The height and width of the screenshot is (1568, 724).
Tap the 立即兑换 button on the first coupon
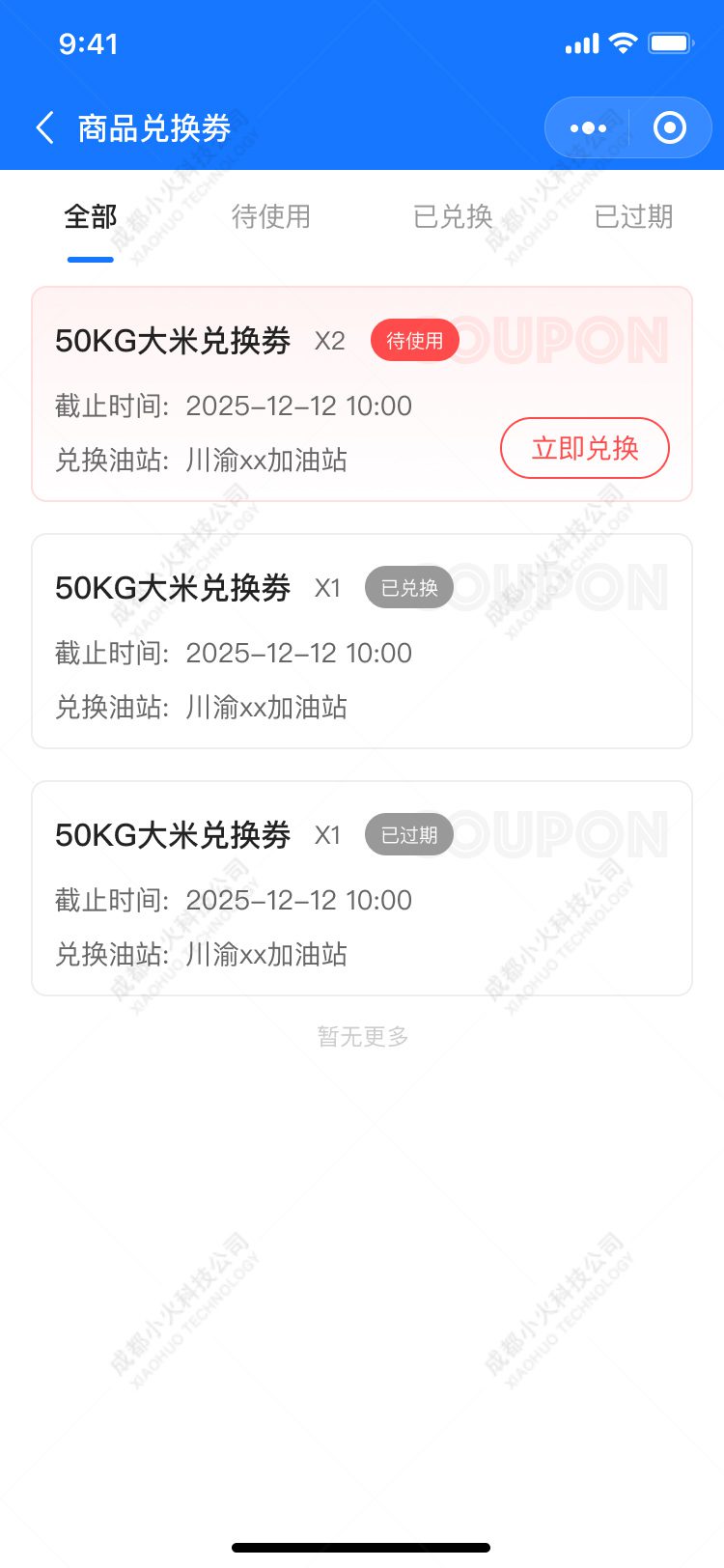(x=586, y=448)
